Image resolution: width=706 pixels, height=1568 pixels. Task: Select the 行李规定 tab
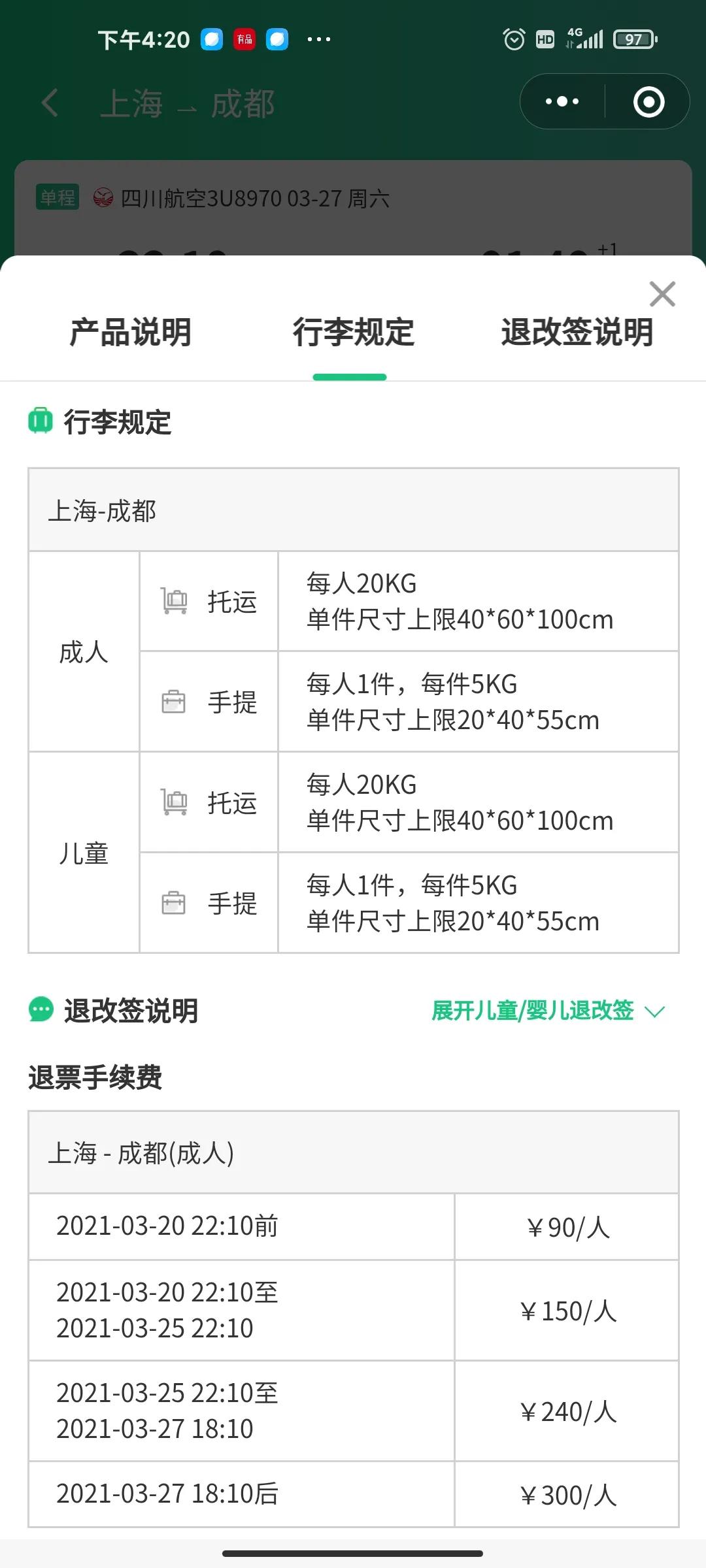click(x=353, y=332)
